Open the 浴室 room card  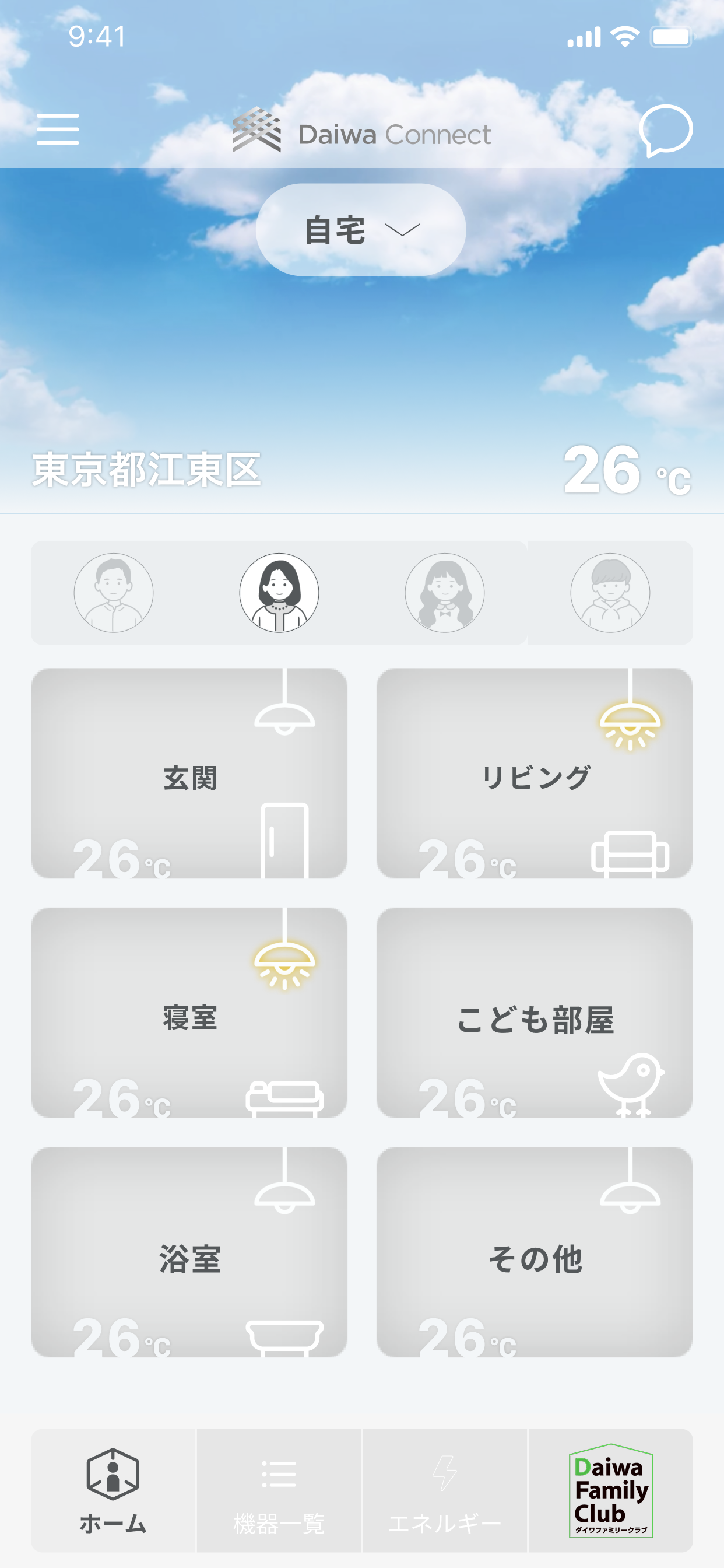189,1252
